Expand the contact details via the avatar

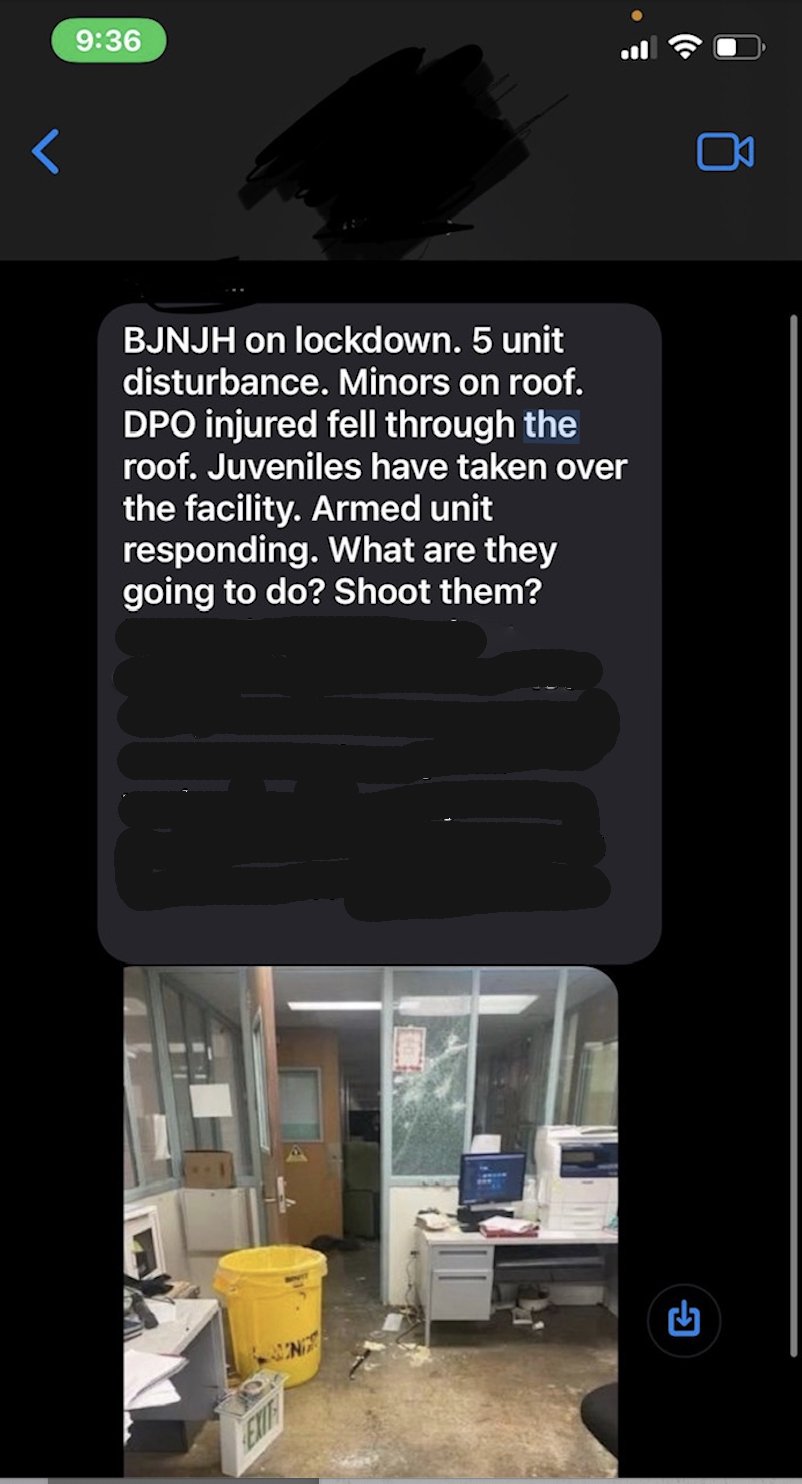[390, 150]
